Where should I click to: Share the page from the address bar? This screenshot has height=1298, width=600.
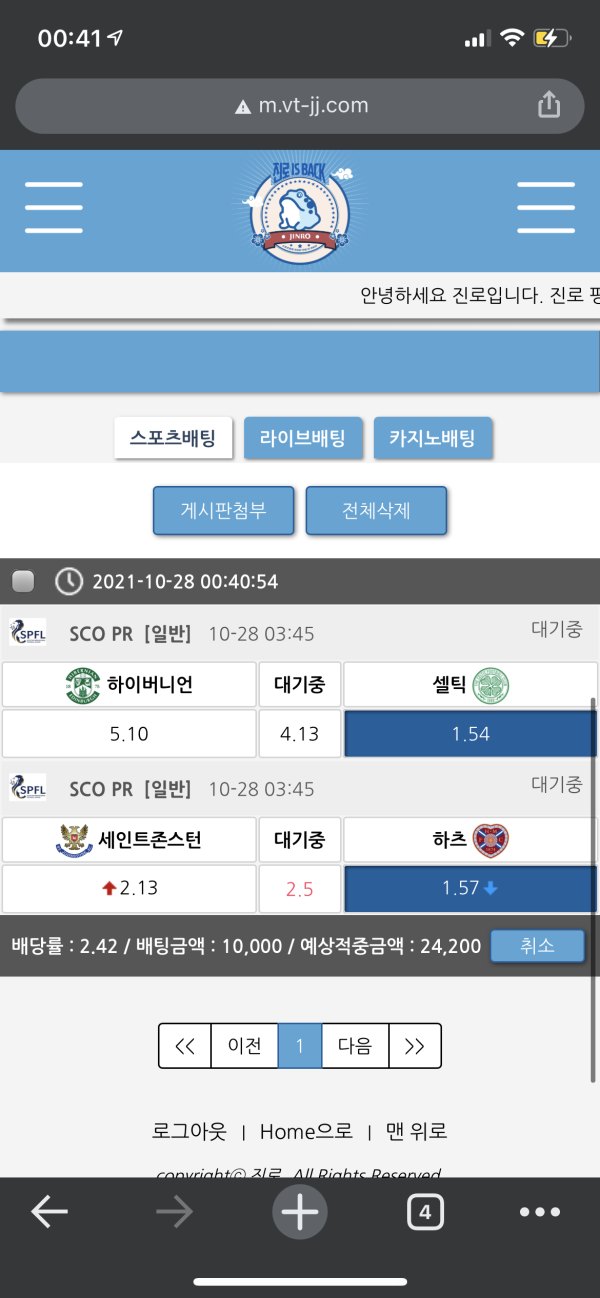548,105
